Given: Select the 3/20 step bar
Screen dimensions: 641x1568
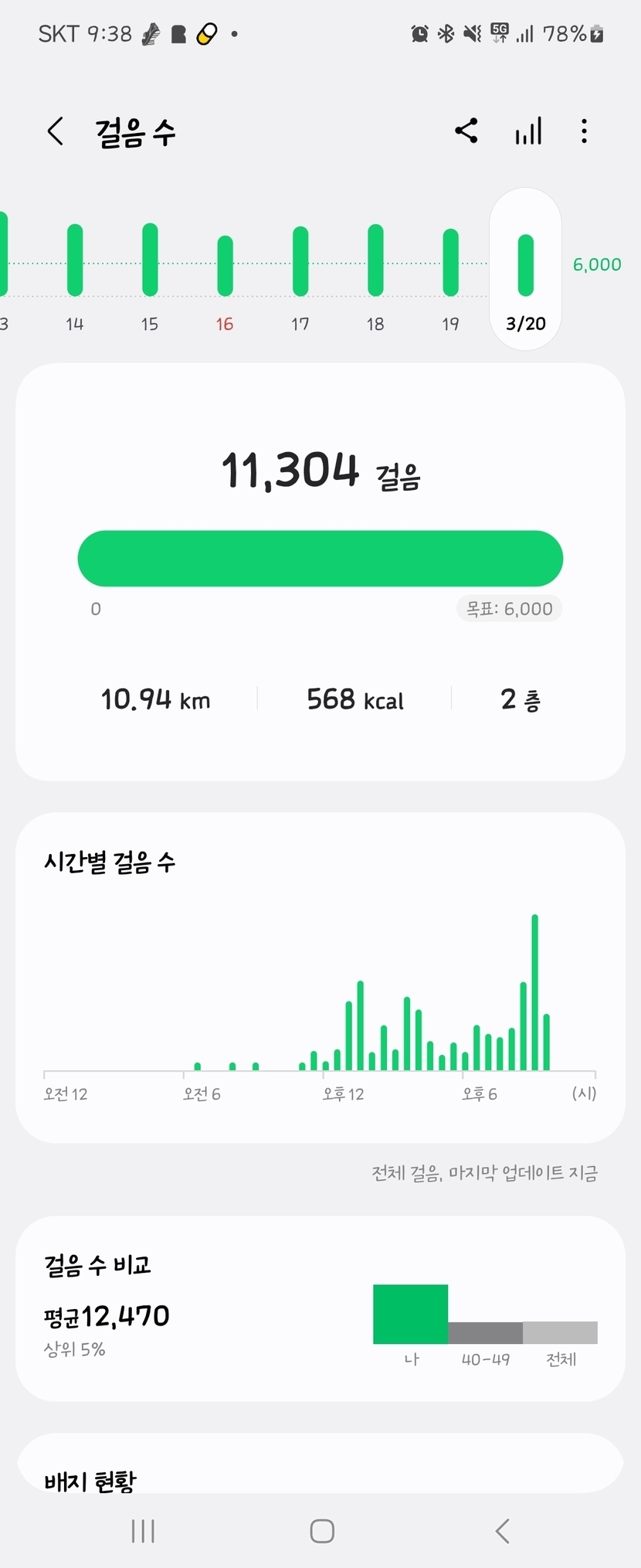Looking at the screenshot, I should [x=526, y=267].
